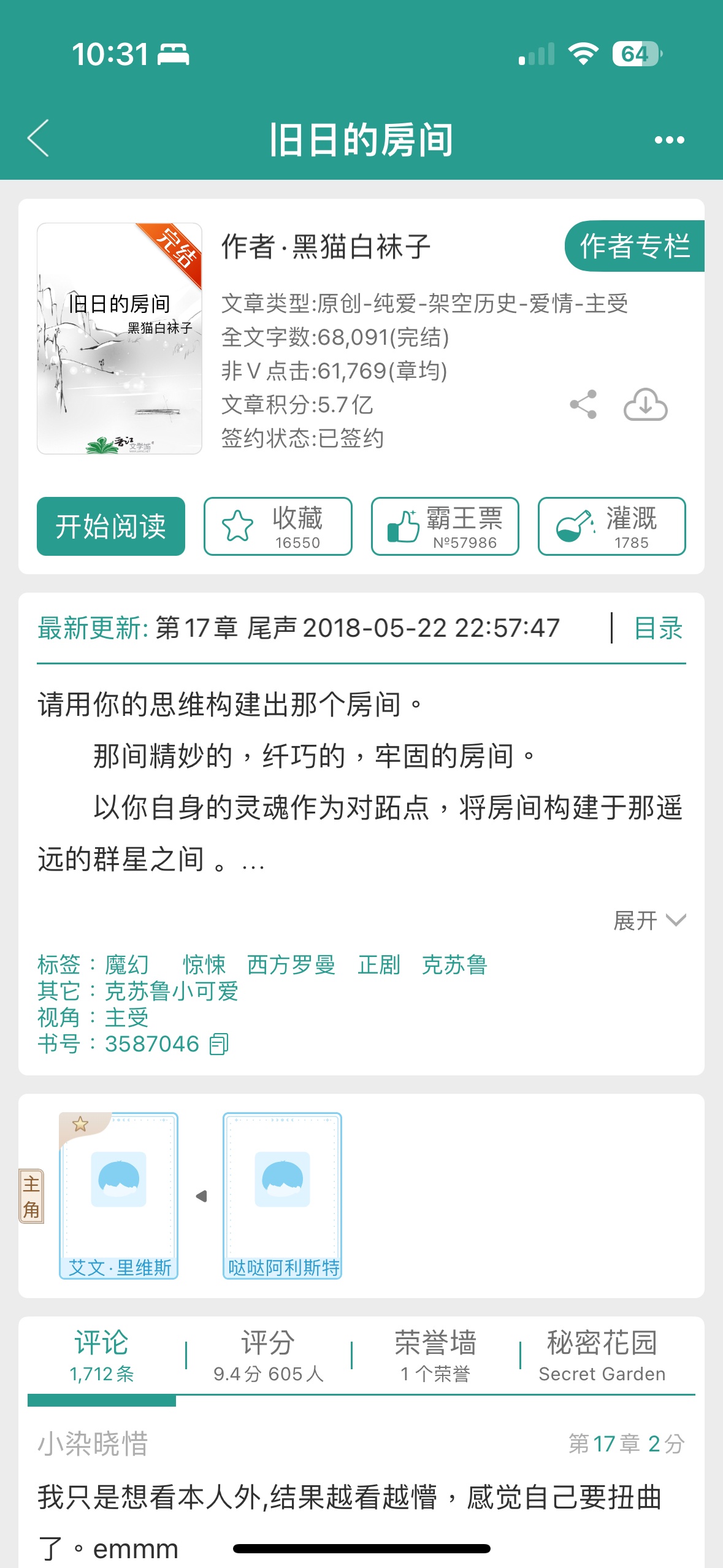The width and height of the screenshot is (723, 1568).
Task: View character card 哒哒阿利斯特
Action: (x=282, y=1195)
